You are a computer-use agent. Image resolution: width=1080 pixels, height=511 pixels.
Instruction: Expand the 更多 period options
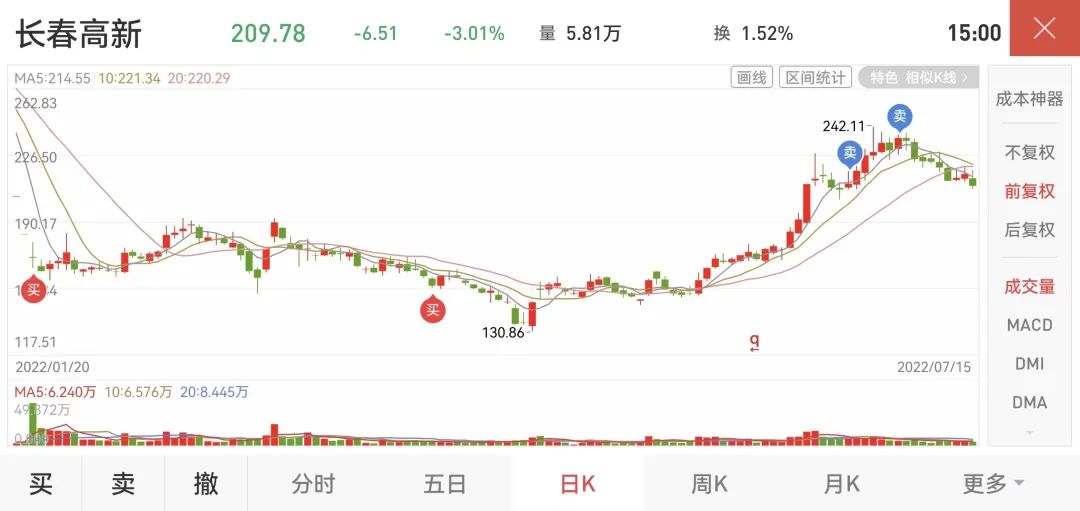992,484
